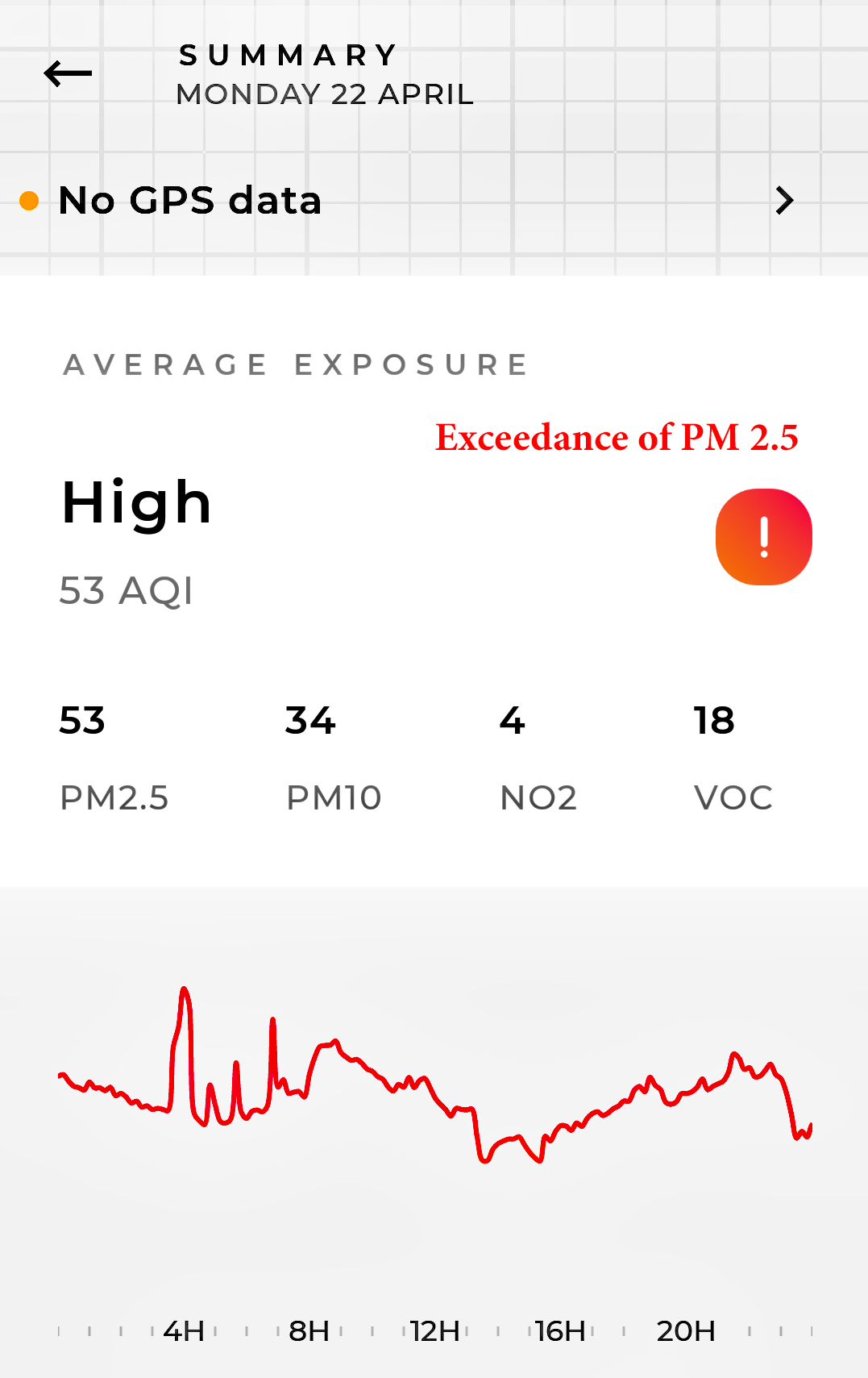Switch to the PM10 reading
Screen dimensions: 868x1378
click(x=333, y=756)
